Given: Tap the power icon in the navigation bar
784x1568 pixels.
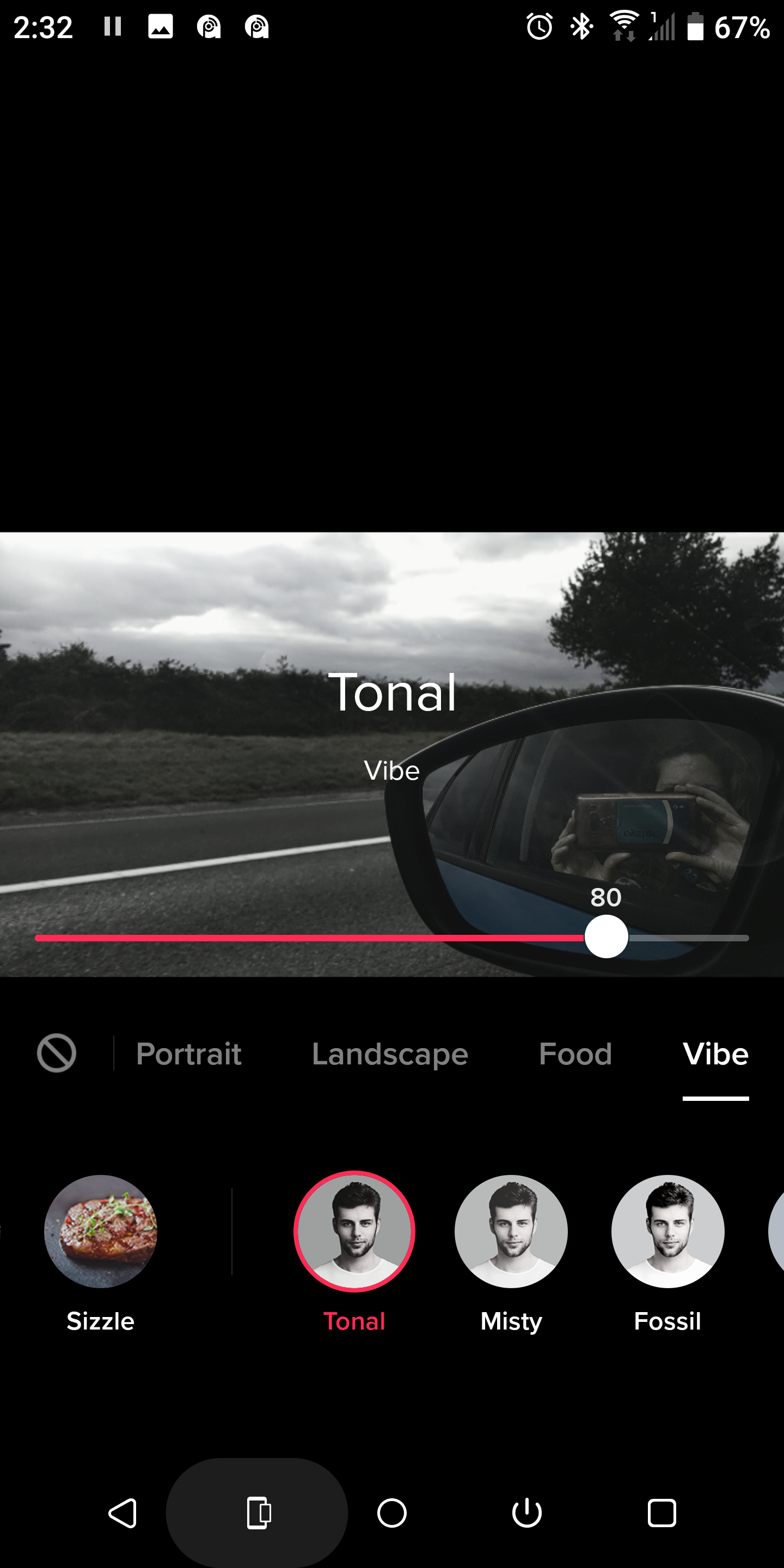Looking at the screenshot, I should coord(527,1512).
